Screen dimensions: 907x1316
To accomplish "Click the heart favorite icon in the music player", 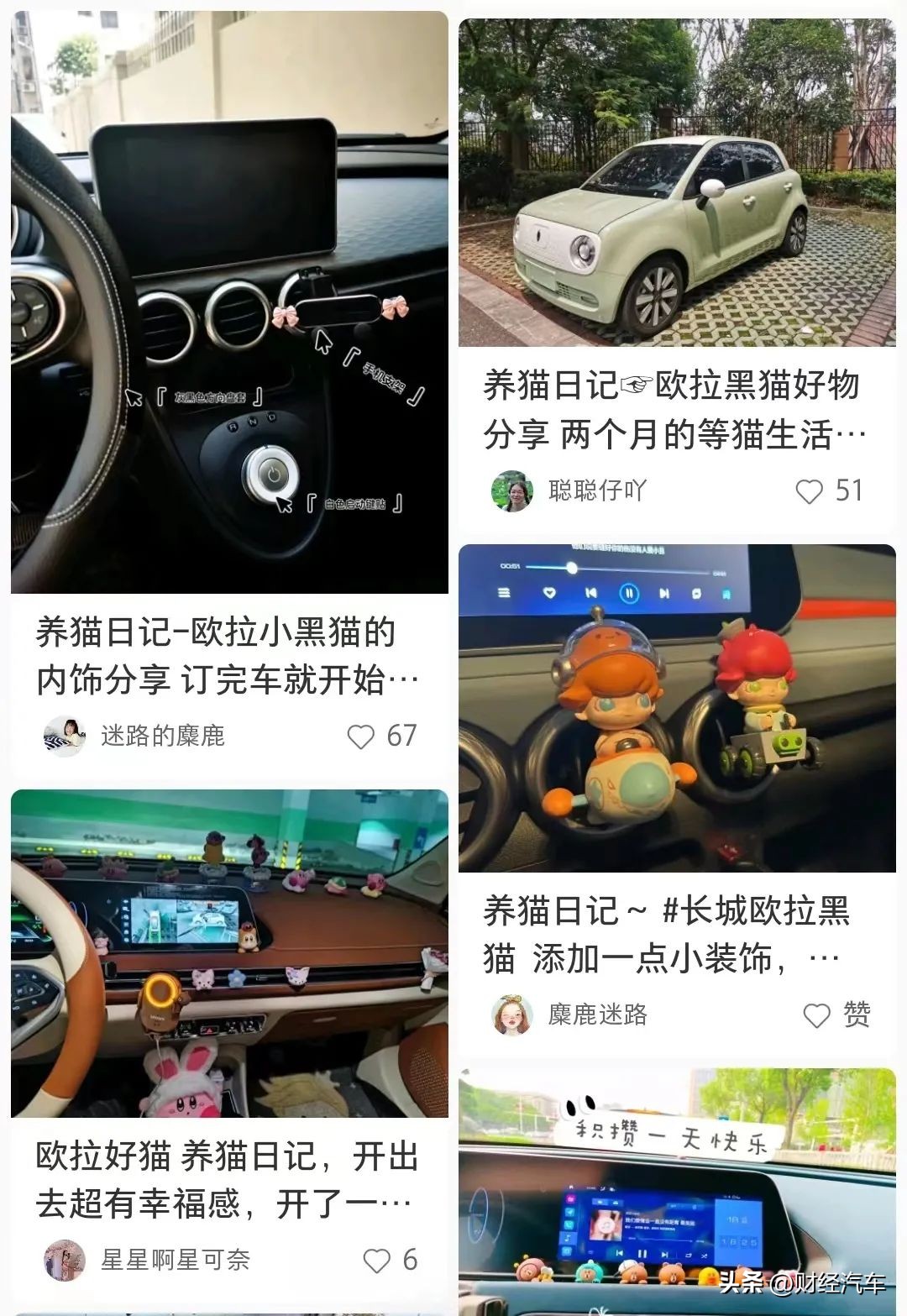I will tap(549, 592).
